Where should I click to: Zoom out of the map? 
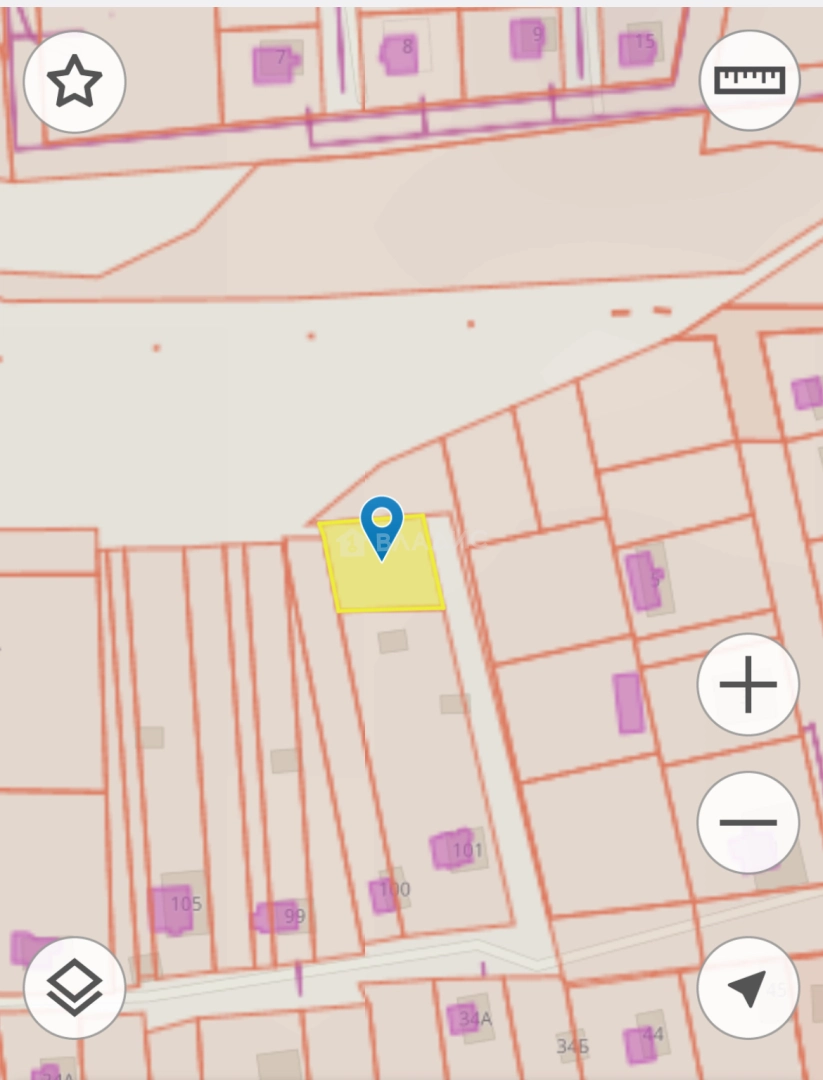748,822
